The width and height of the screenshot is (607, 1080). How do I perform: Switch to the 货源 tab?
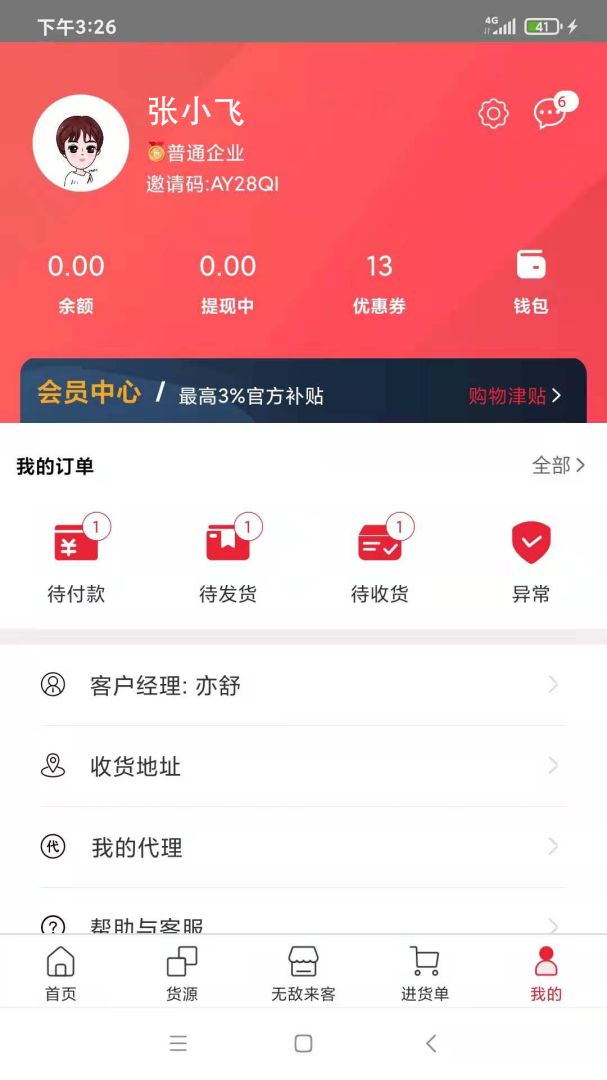point(182,974)
